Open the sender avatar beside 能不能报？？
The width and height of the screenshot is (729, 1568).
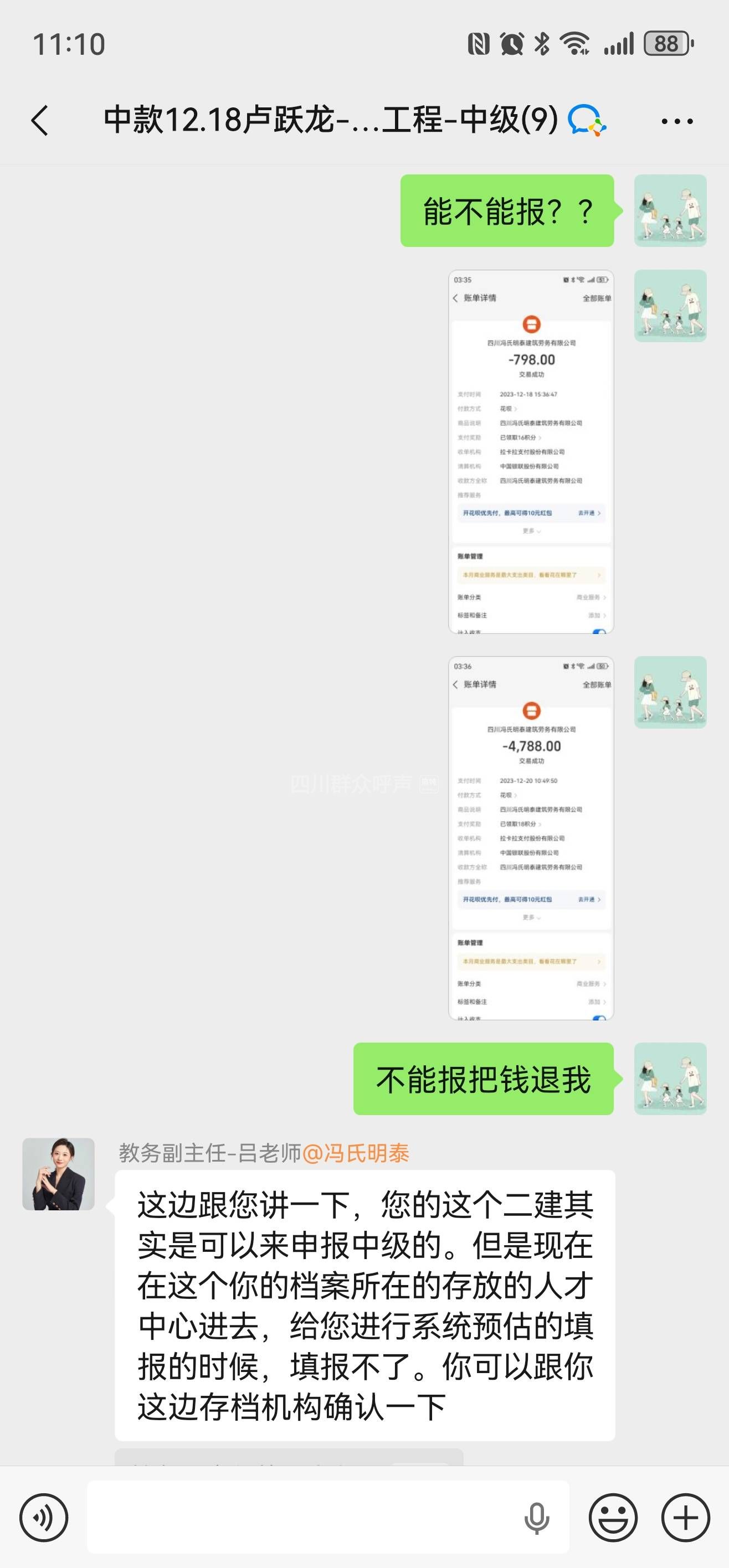click(670, 210)
